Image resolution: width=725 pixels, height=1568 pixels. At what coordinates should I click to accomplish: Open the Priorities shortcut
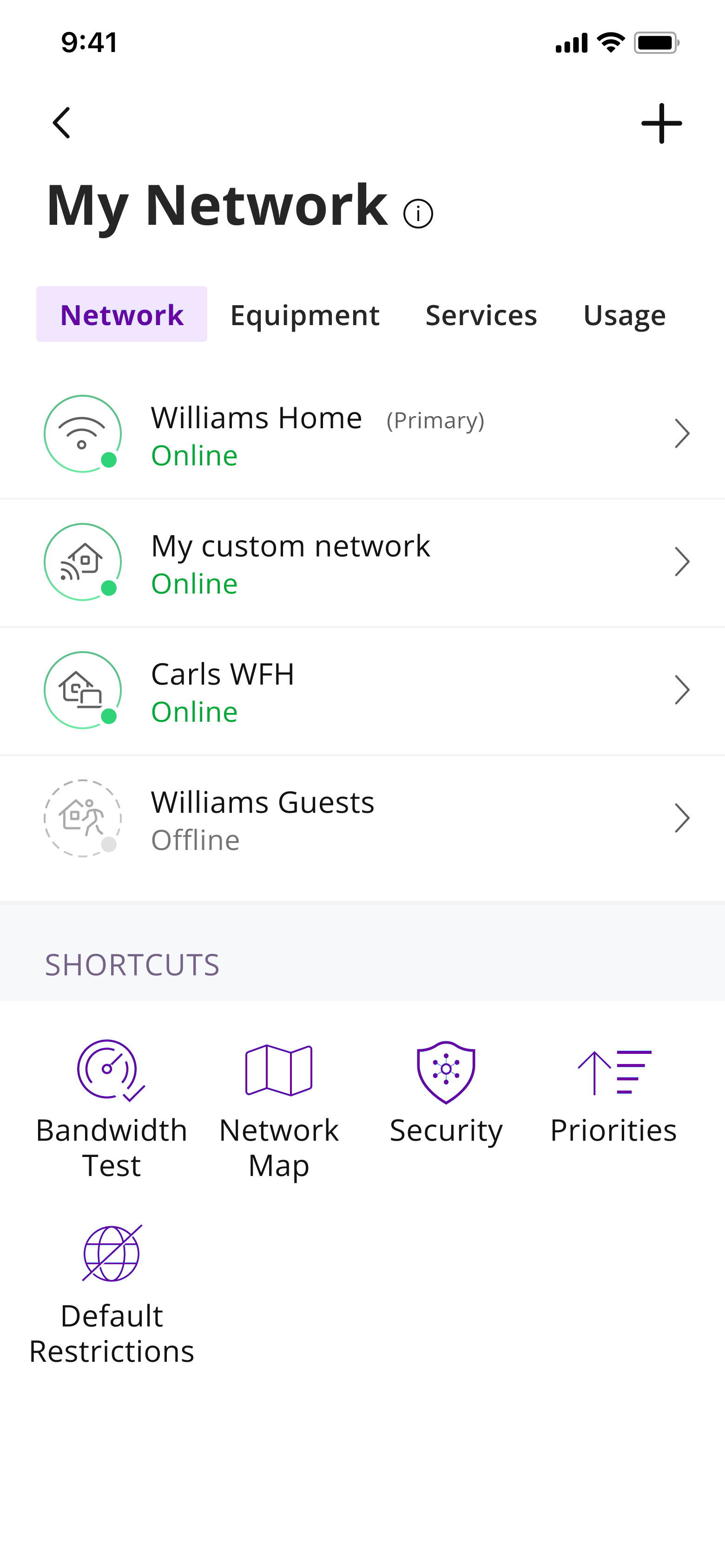613,1093
